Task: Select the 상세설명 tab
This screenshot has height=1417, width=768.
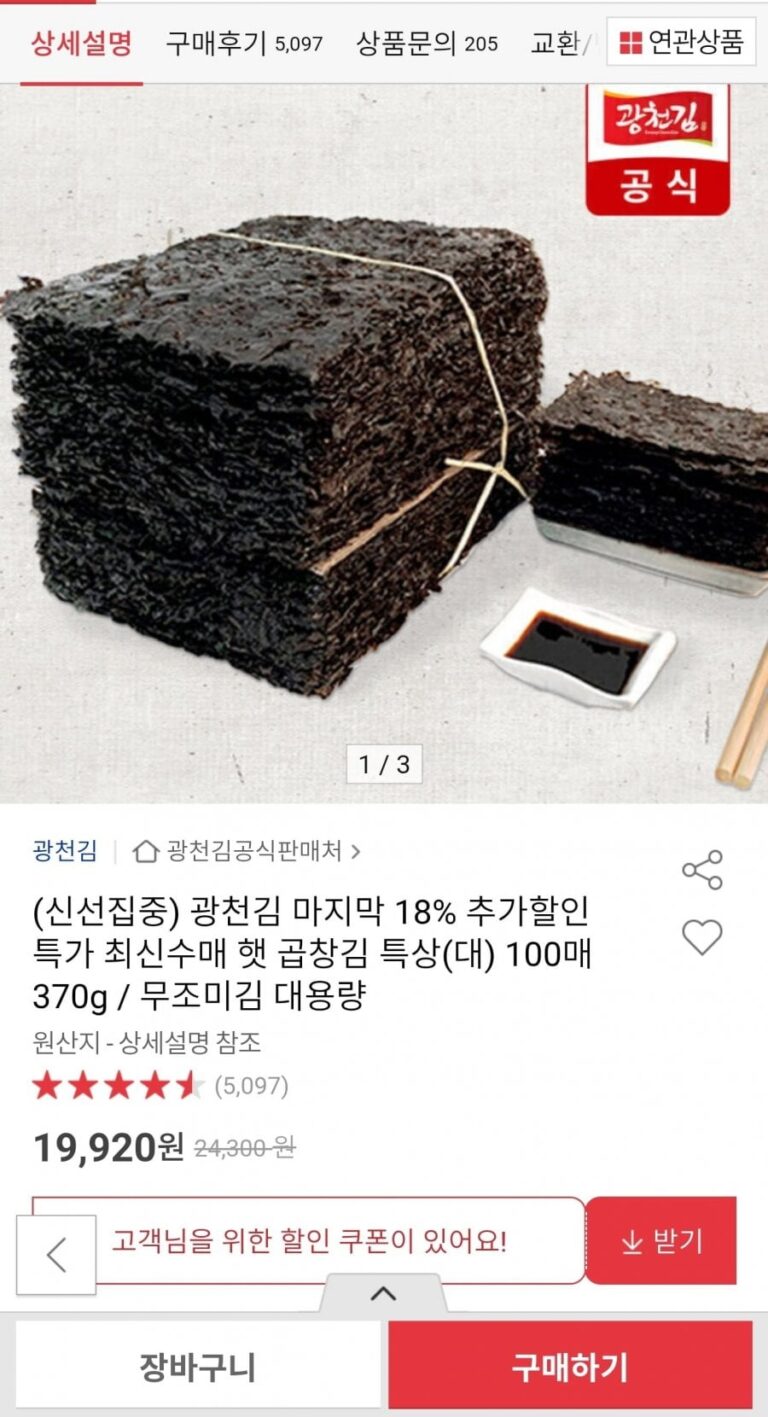Action: [81, 43]
